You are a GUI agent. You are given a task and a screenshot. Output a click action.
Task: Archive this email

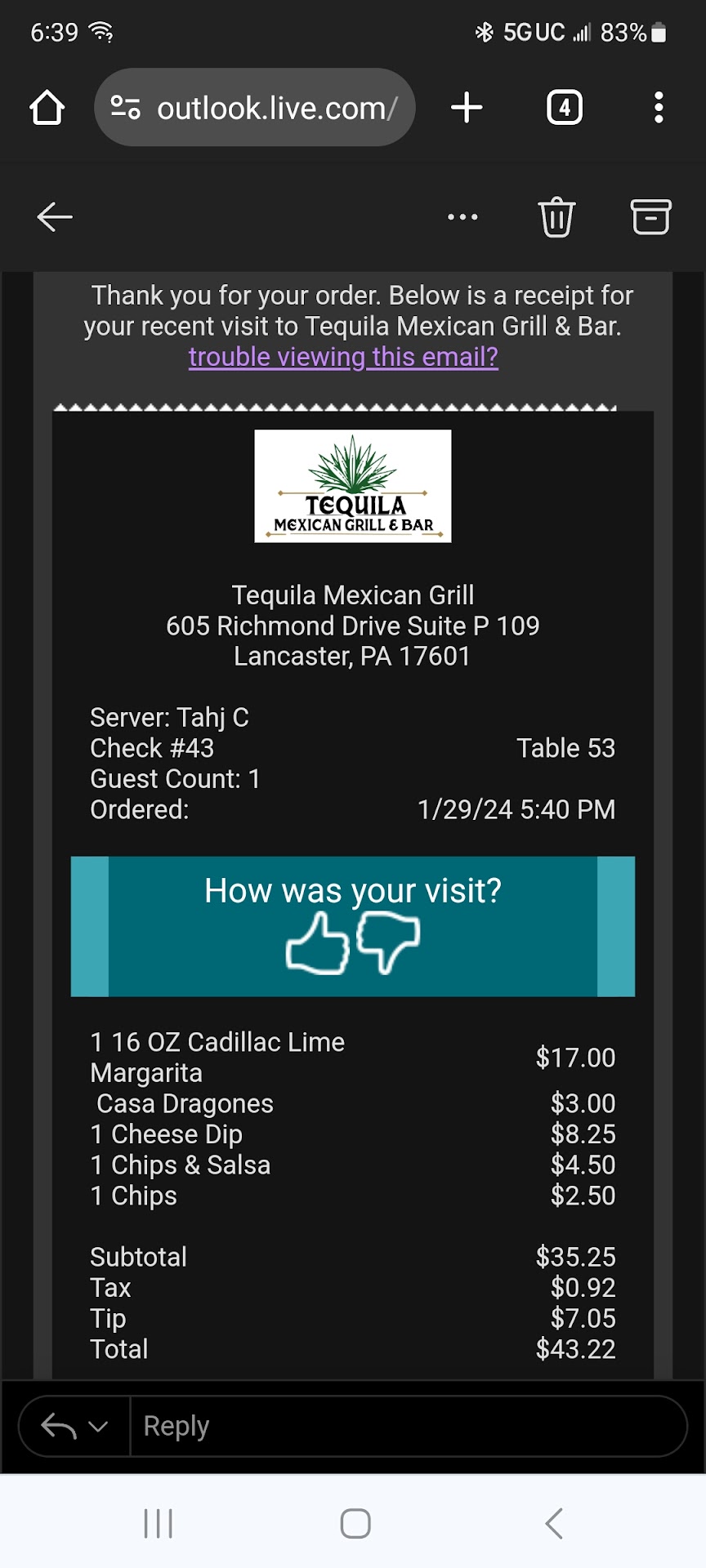click(650, 217)
